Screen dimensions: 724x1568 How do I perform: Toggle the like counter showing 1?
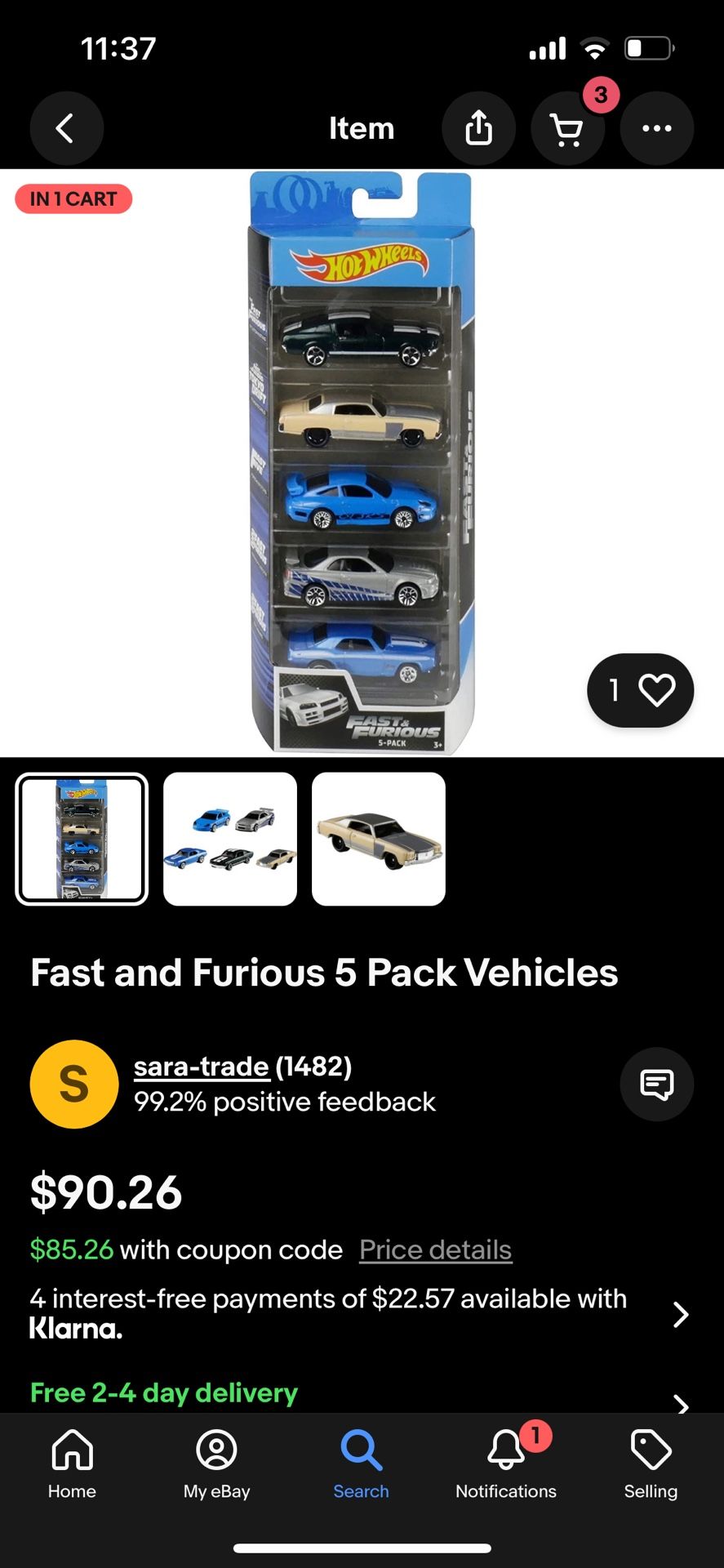pos(615,690)
